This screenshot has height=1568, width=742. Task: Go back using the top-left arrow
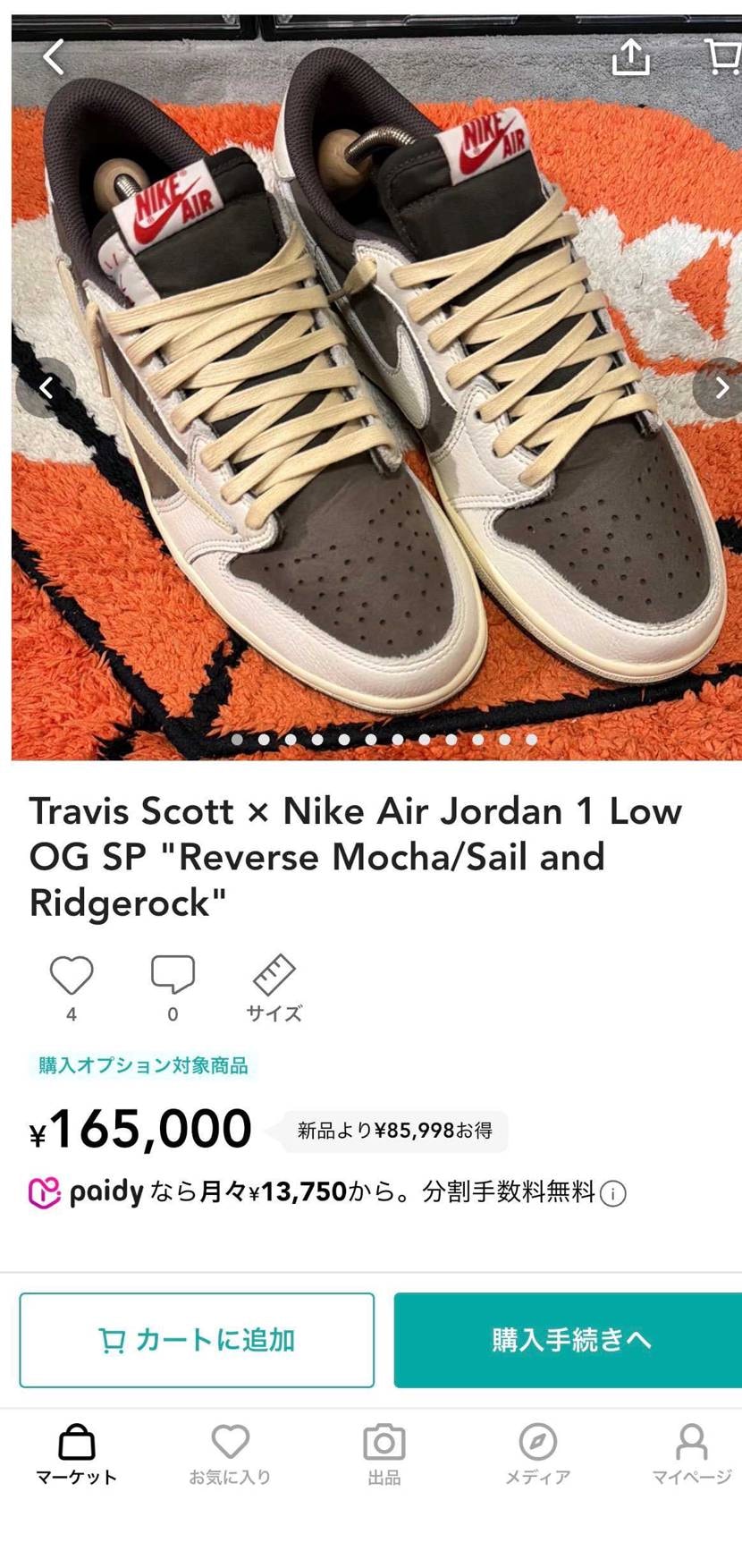pos(54,57)
